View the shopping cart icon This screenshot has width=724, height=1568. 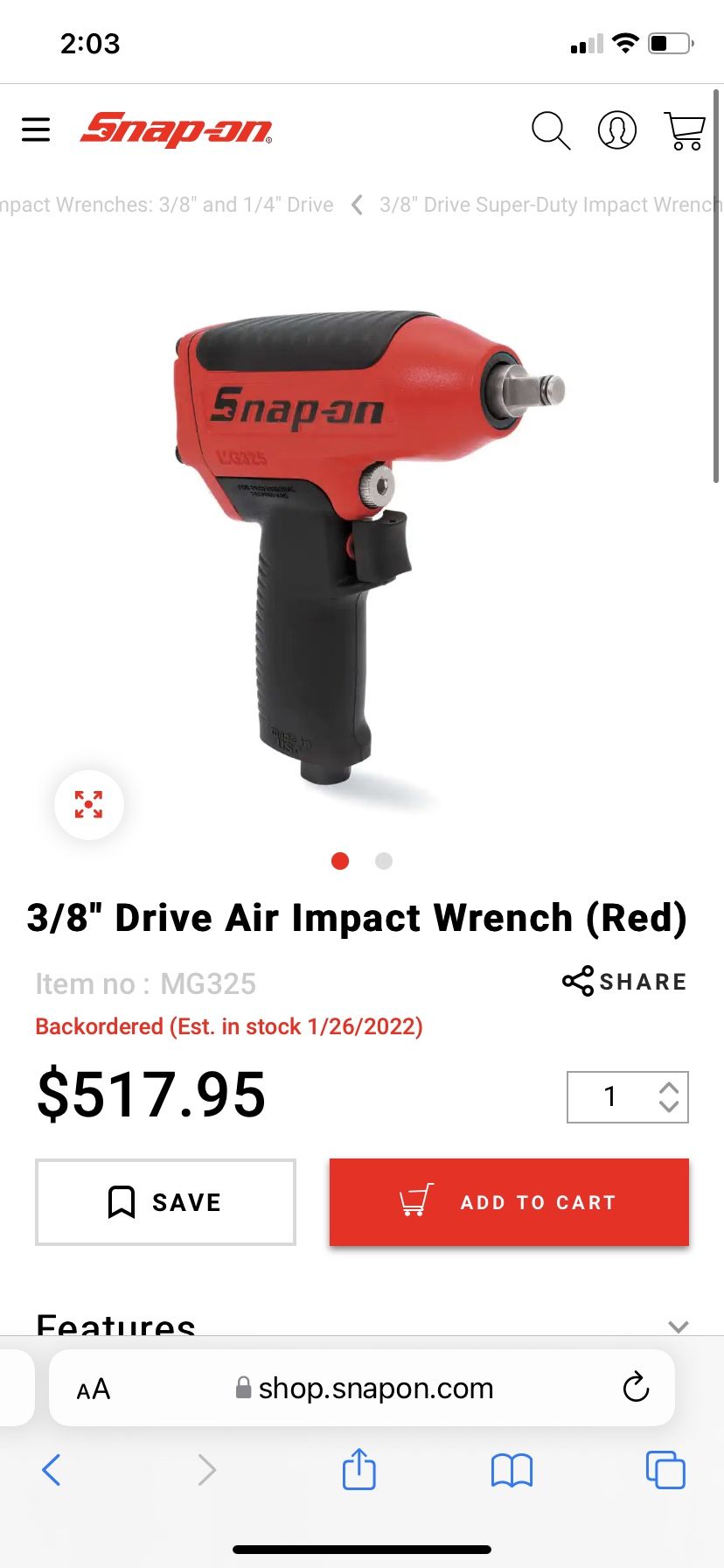click(685, 130)
